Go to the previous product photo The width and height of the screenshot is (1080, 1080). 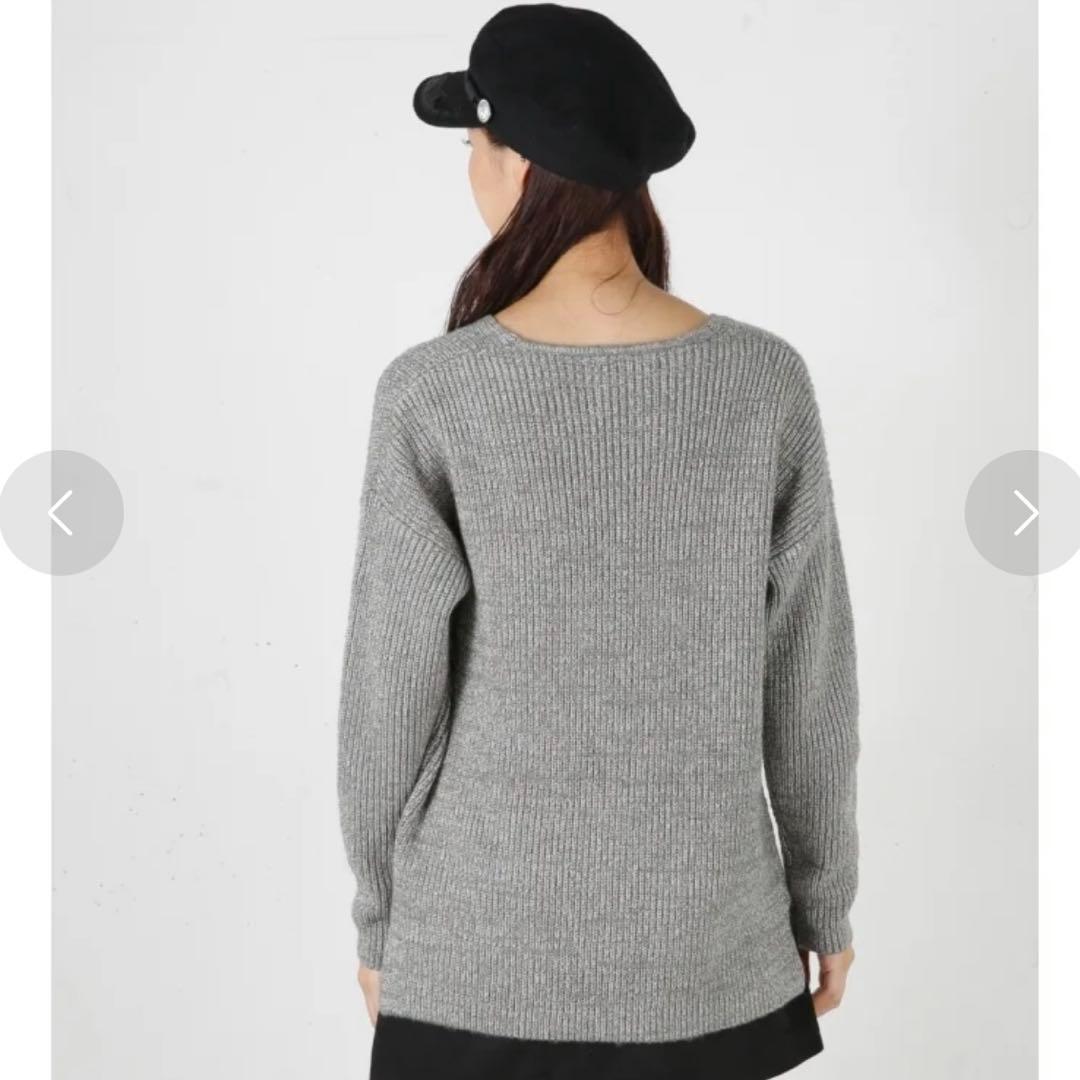click(61, 512)
